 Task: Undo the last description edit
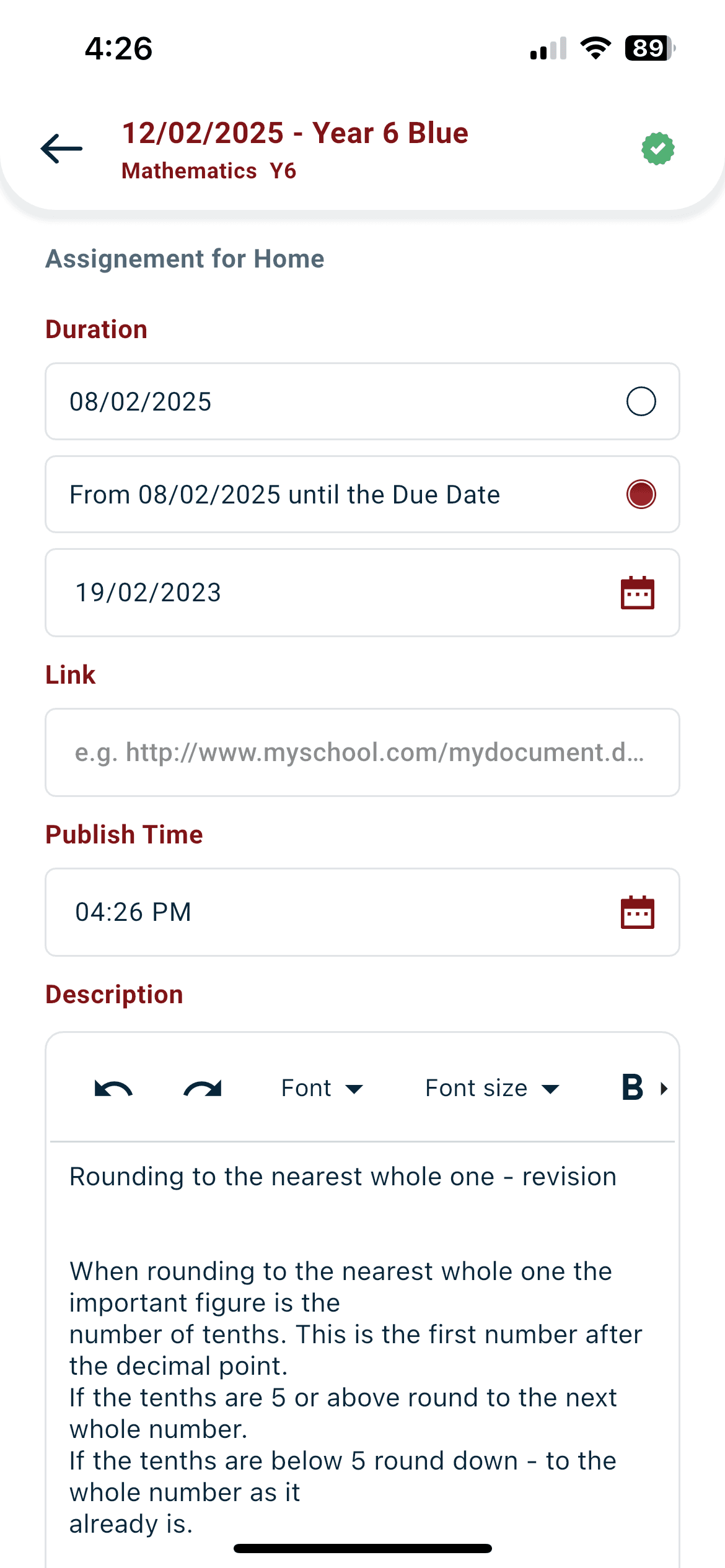[x=113, y=1088]
